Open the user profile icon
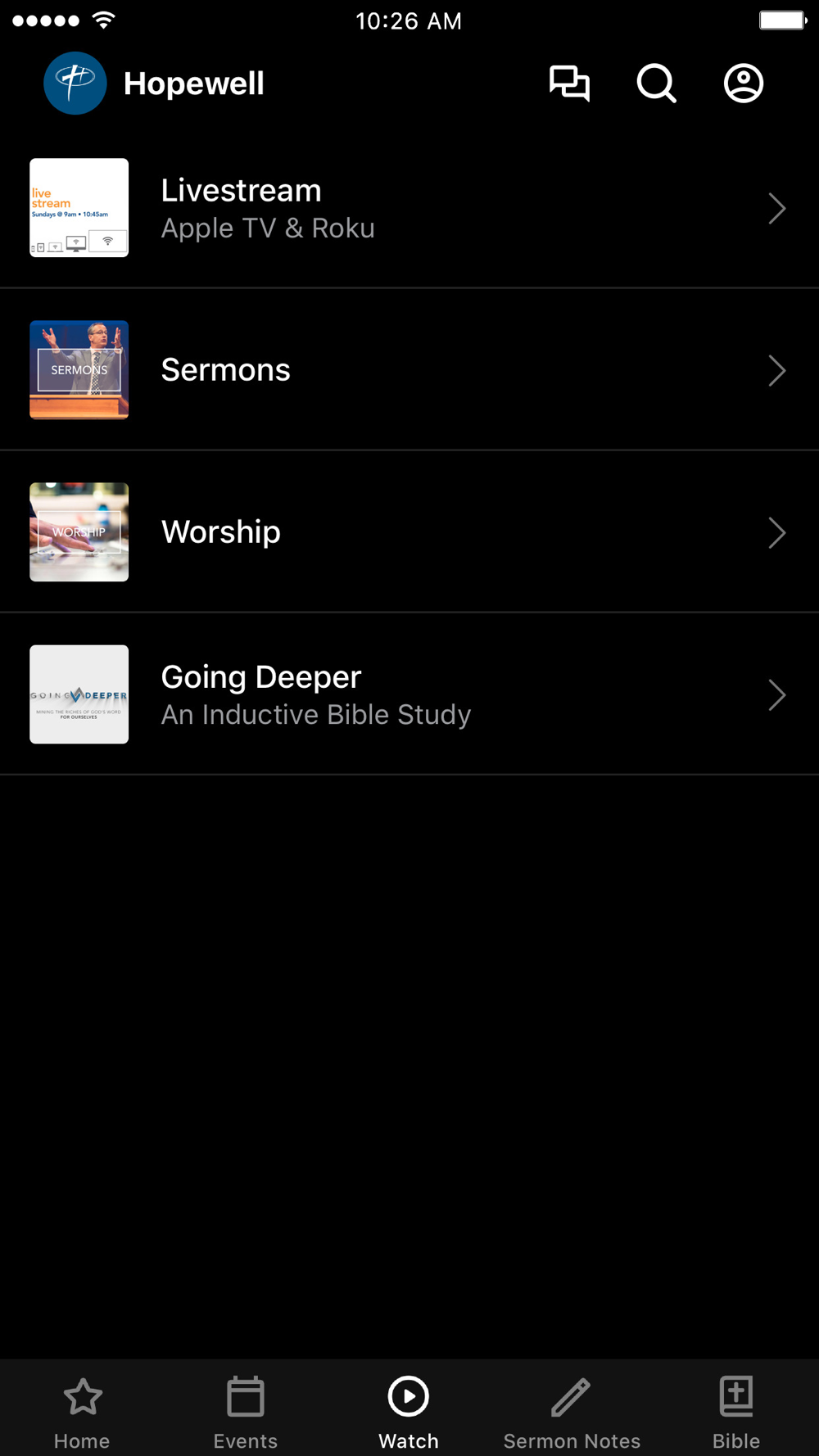Screen dimensions: 819x1456 click(x=743, y=84)
